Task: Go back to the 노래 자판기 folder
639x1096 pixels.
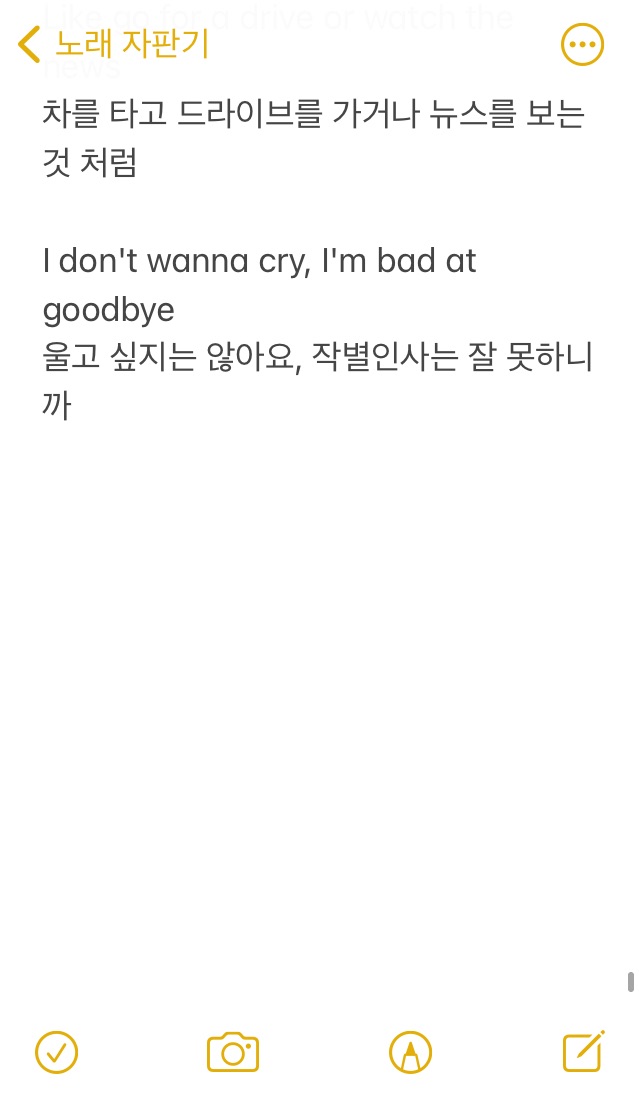Action: point(113,45)
